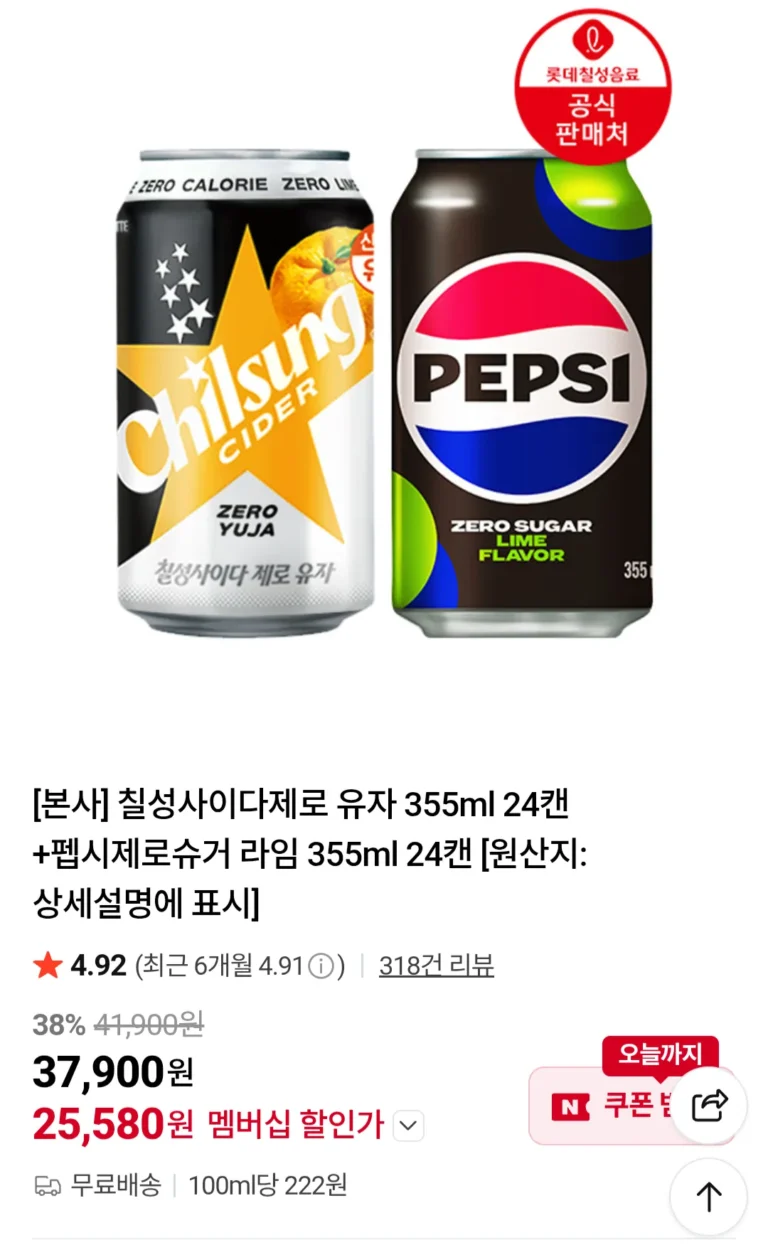The image size is (768, 1245).
Task: View the Chilsung and Pepsi product image
Action: click(x=386, y=390)
